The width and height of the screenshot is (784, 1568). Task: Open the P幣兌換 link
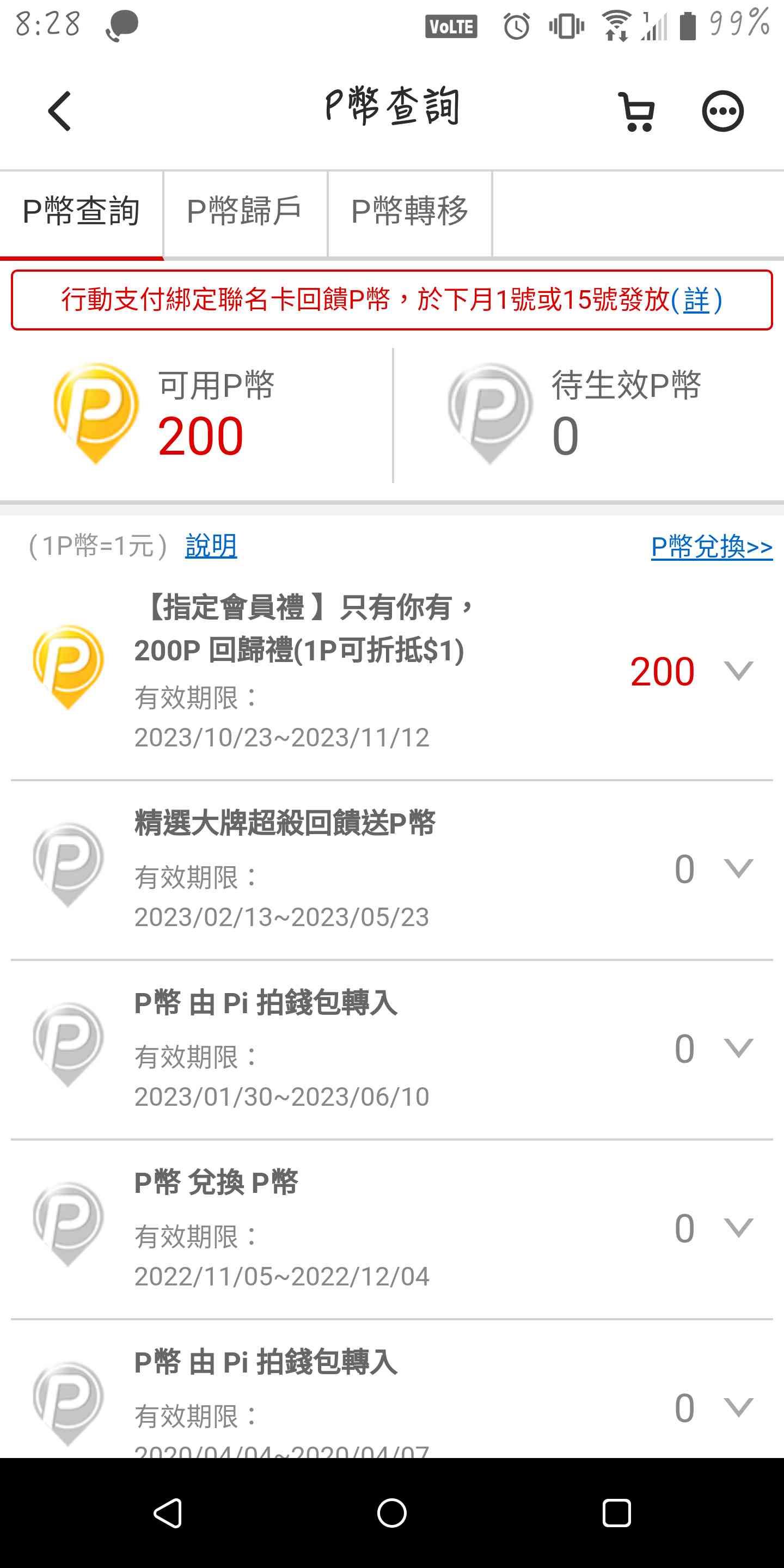pyautogui.click(x=712, y=547)
